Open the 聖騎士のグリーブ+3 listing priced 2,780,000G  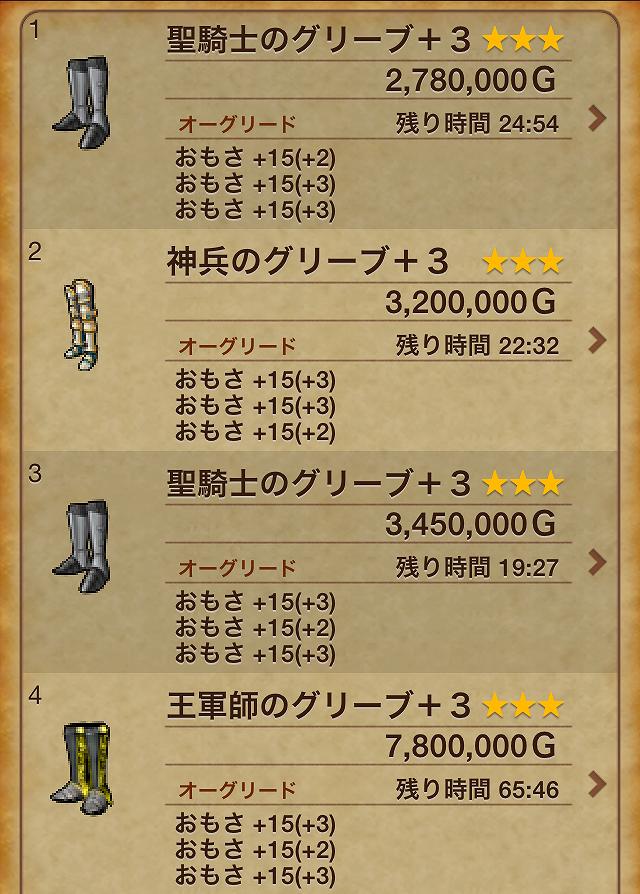(597, 119)
